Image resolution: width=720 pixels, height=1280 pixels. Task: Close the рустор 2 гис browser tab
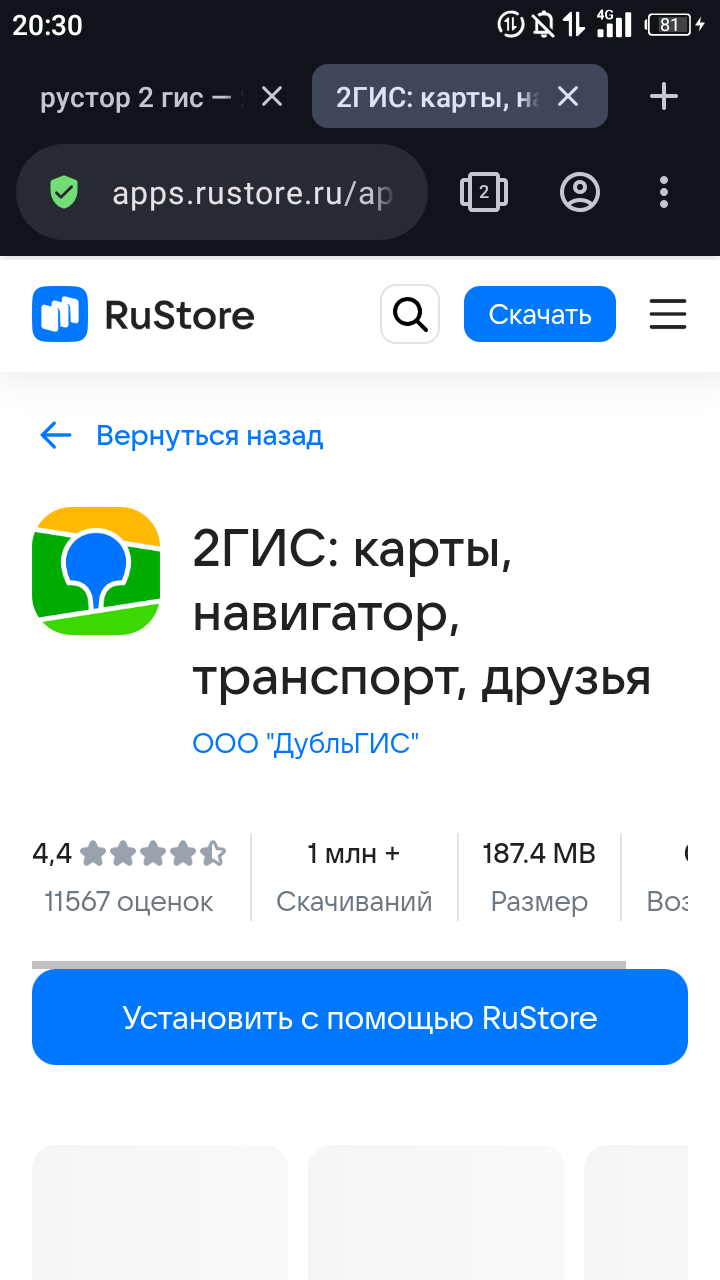click(272, 96)
